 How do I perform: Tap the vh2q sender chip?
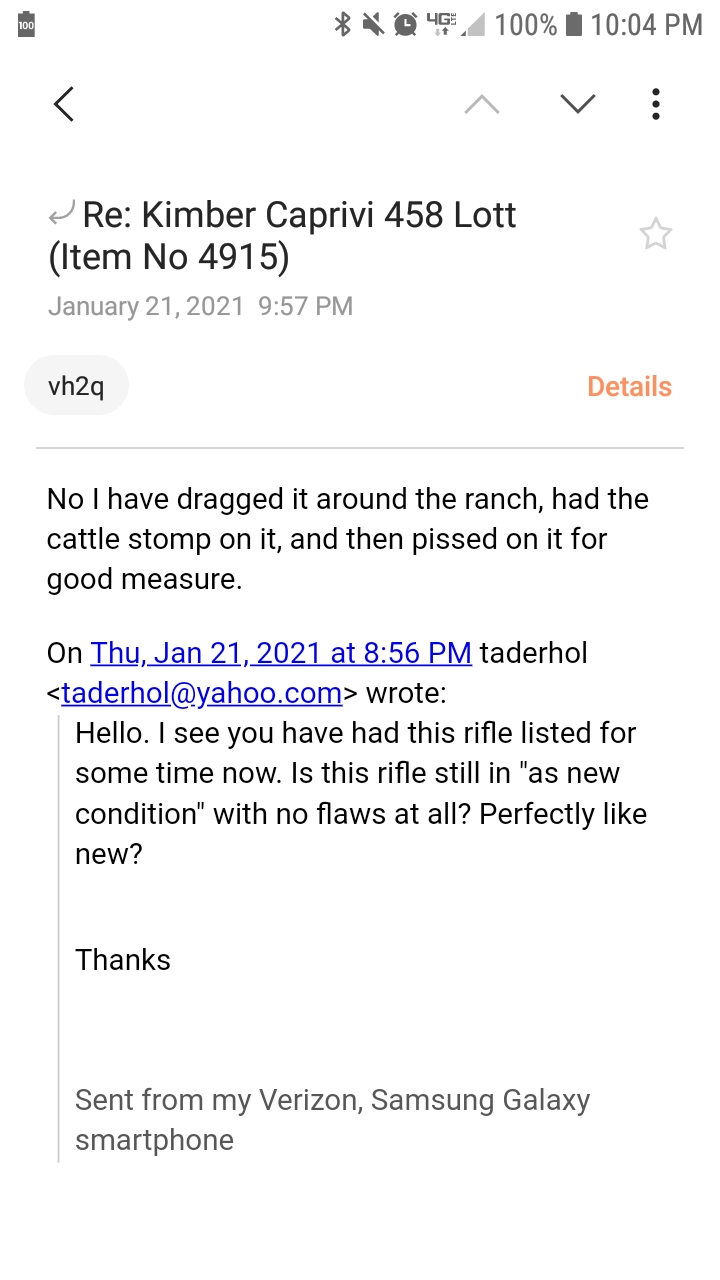click(x=76, y=386)
